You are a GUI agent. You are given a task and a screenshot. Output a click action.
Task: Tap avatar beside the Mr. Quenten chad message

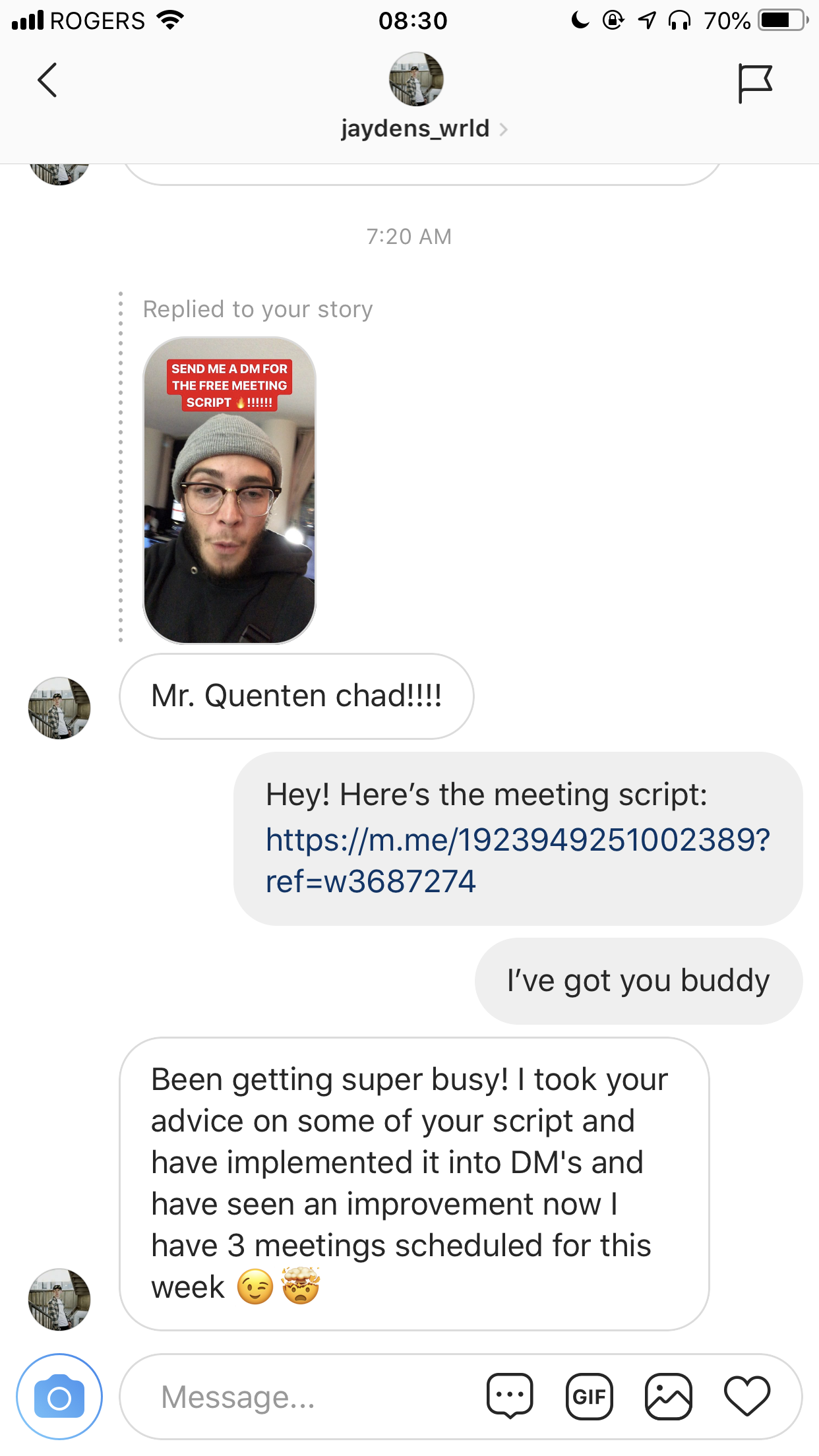tap(59, 708)
